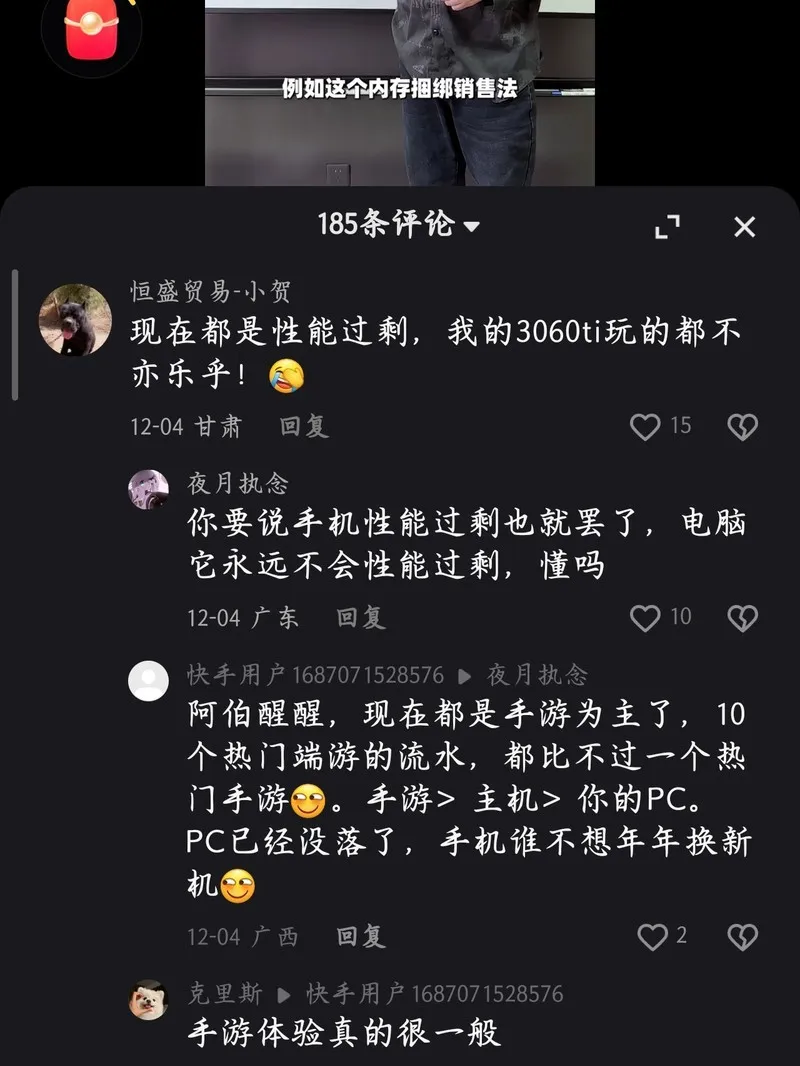Viewport: 800px width, 1066px height.
Task: Visit 克里斯's profile avatar
Action: (149, 999)
